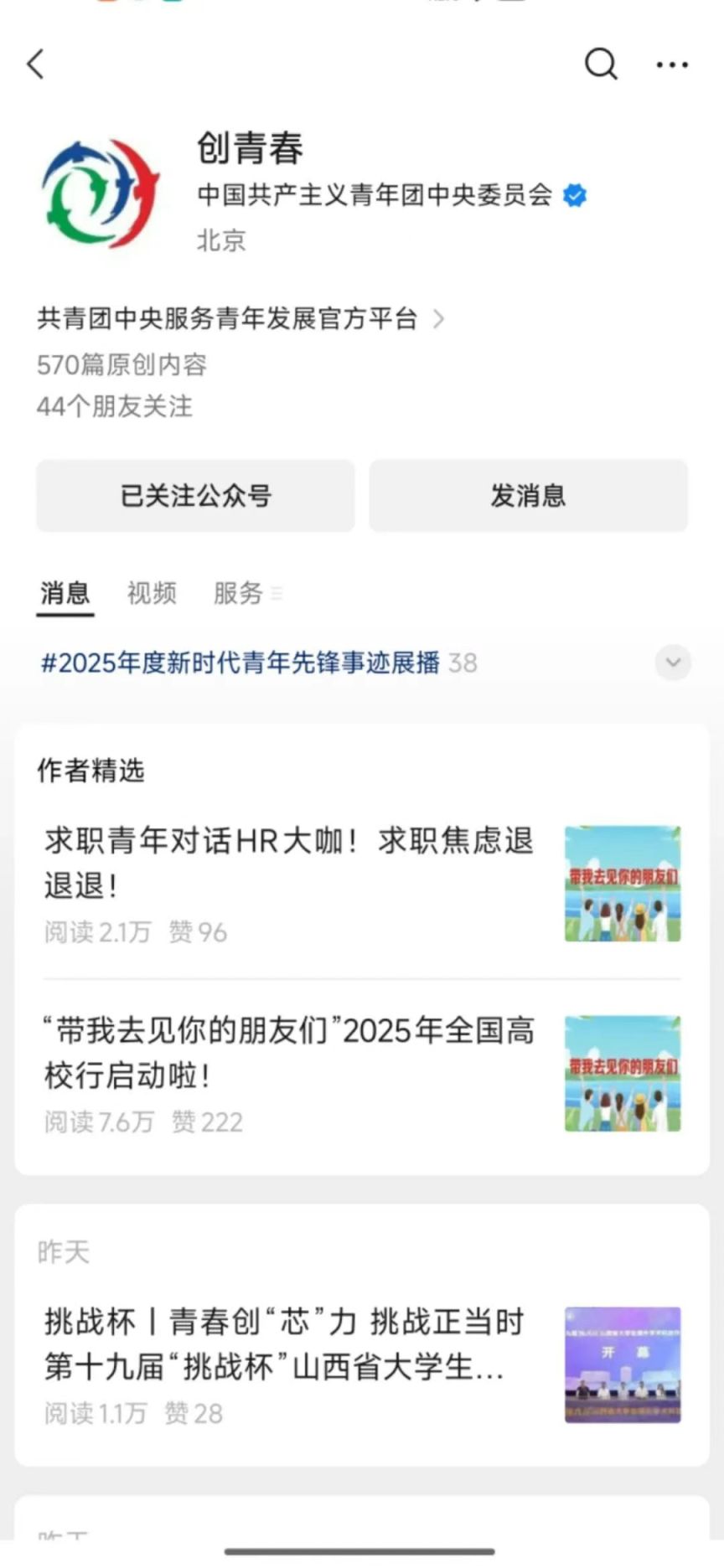
Task: Open the three-dot overflow menu
Action: click(672, 64)
